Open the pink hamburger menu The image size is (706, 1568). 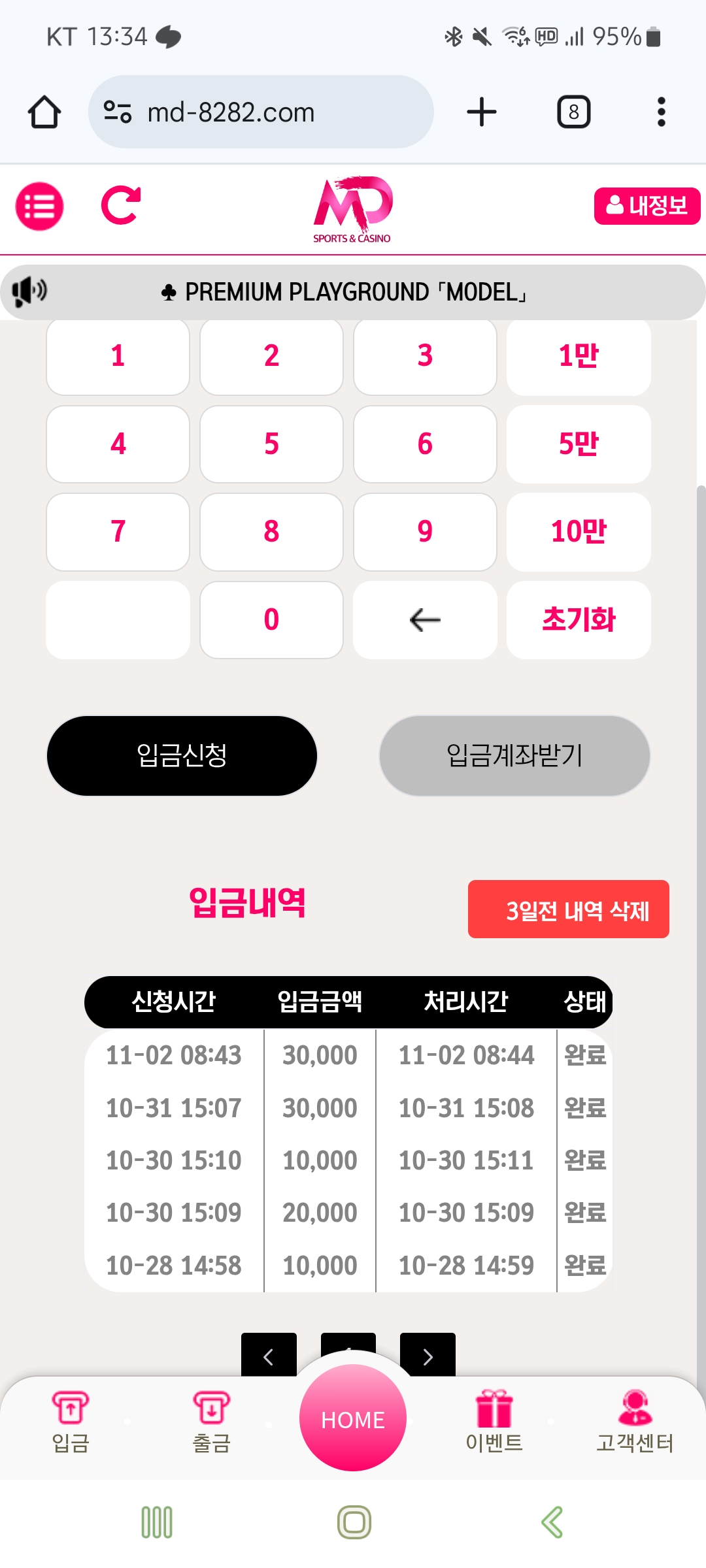(39, 206)
